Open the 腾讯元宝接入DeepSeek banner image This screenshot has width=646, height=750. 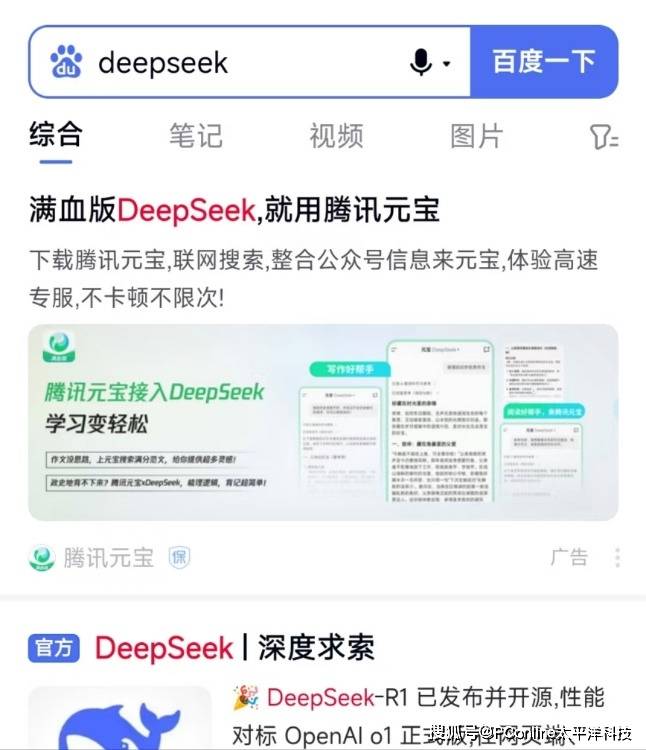point(322,422)
